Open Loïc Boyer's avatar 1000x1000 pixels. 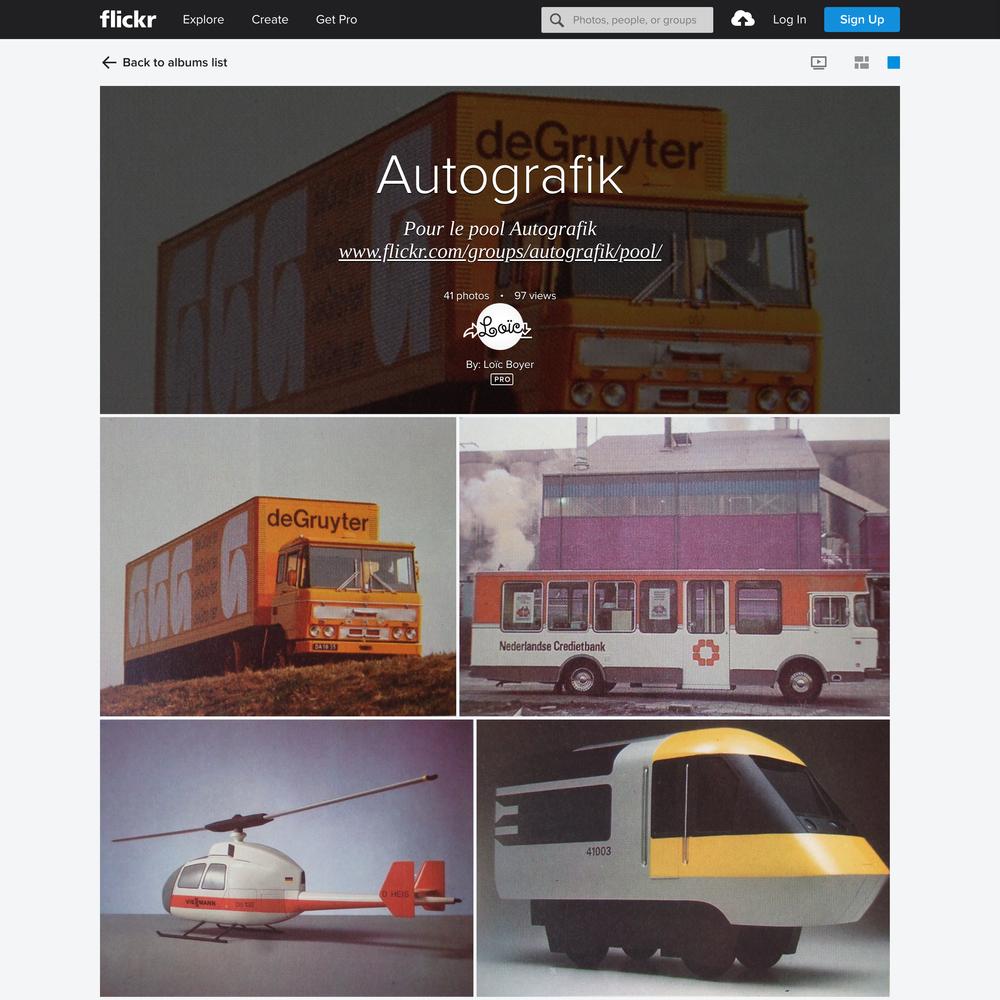coord(500,327)
